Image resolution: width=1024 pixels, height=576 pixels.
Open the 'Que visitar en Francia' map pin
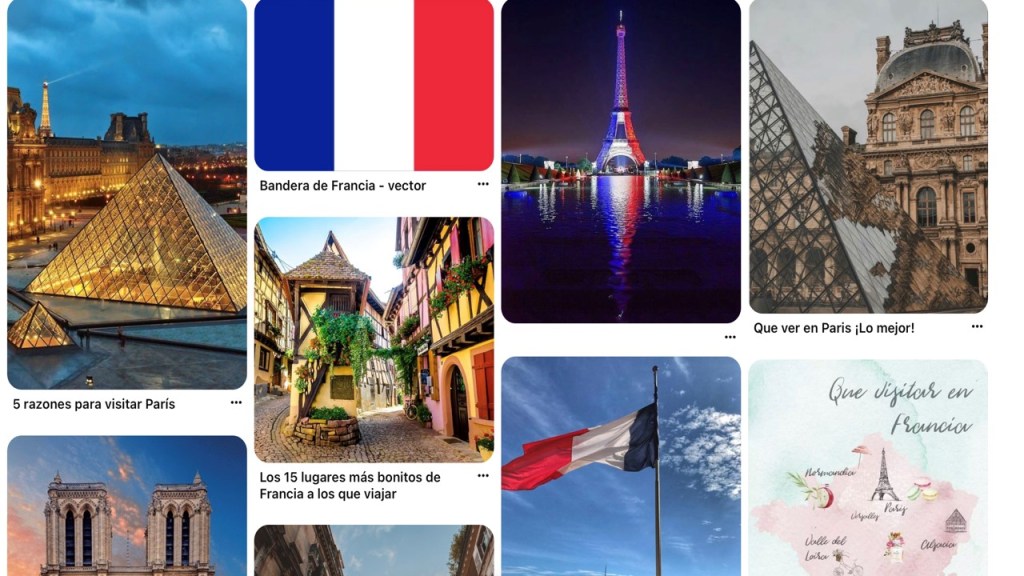868,468
